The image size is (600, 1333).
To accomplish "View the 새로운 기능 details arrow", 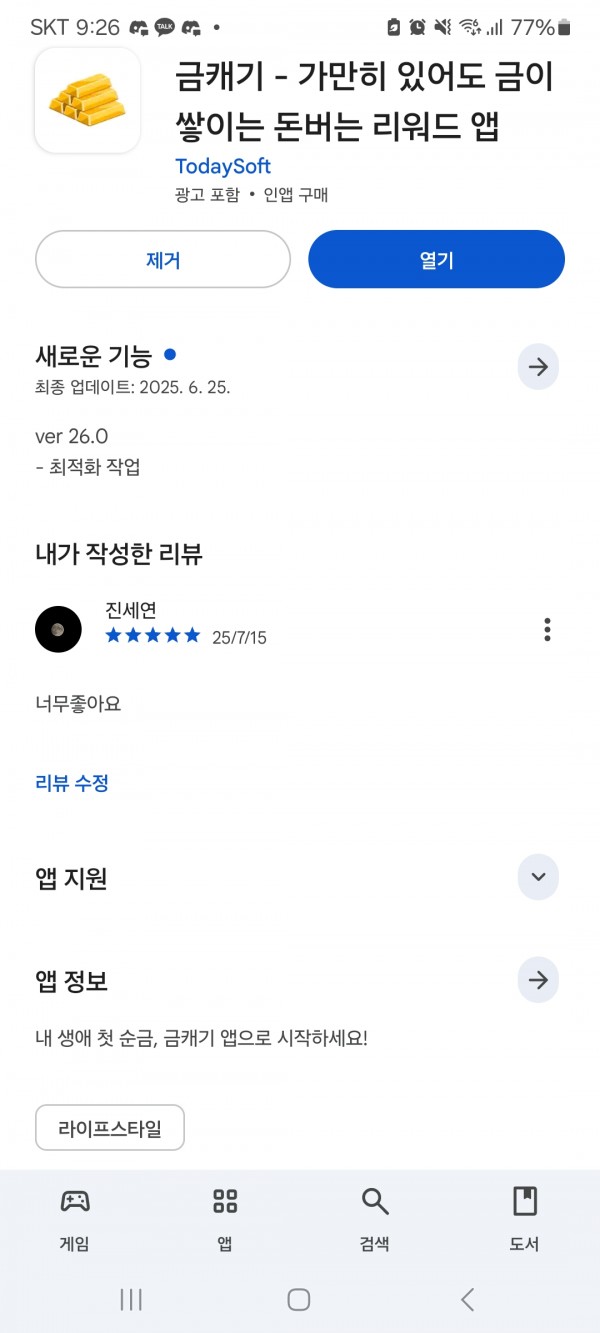I will tap(538, 367).
